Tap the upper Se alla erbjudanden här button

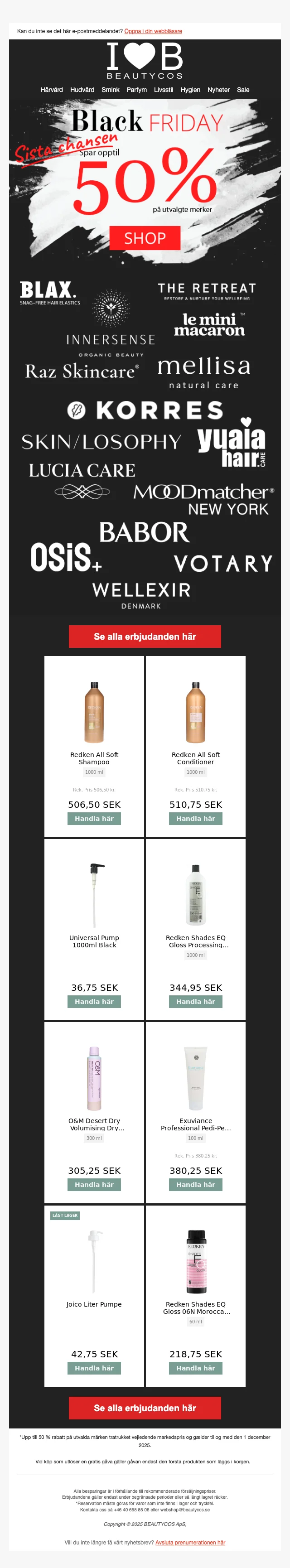tap(145, 636)
